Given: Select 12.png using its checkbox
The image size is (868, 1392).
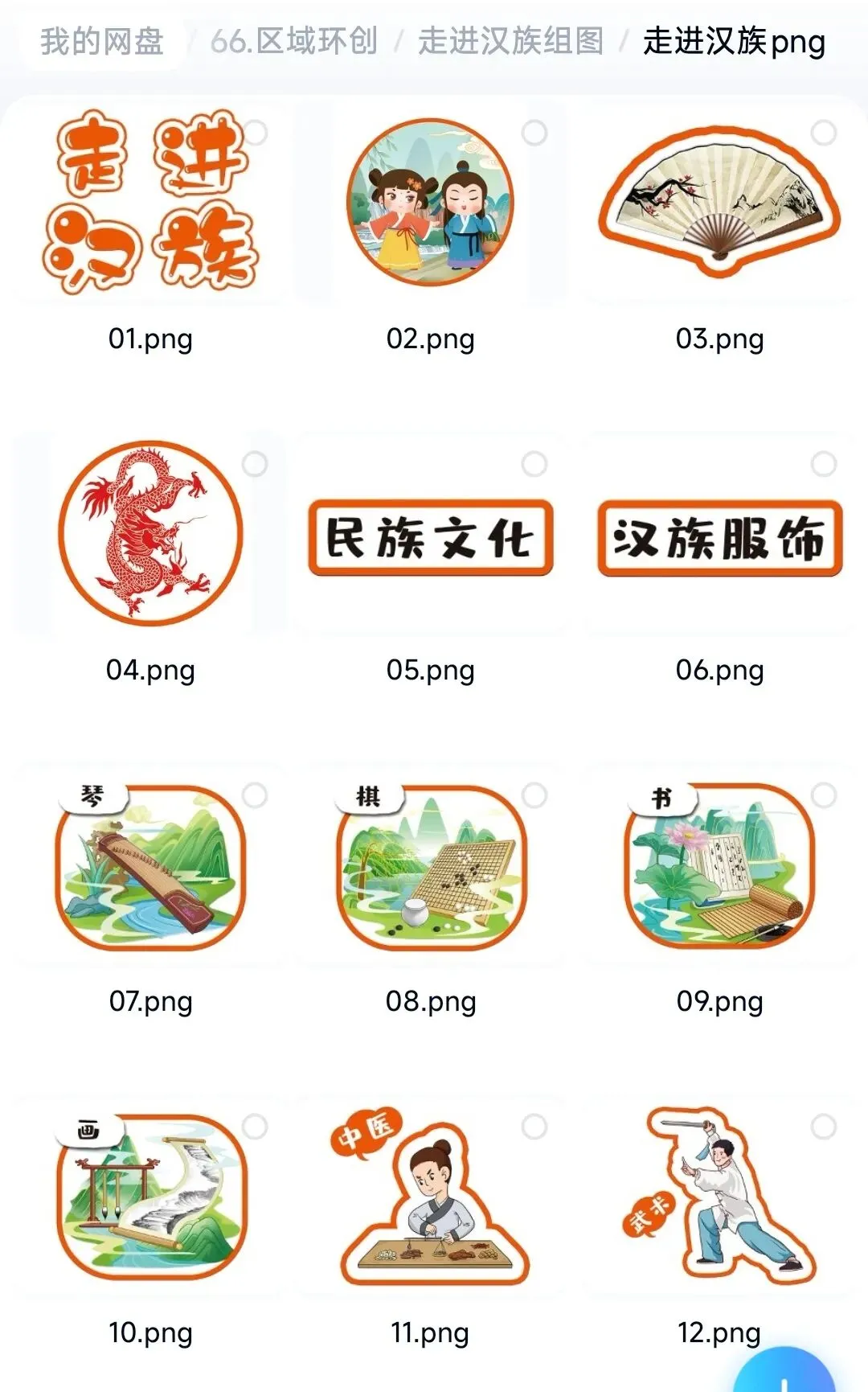Looking at the screenshot, I should click(x=824, y=1127).
